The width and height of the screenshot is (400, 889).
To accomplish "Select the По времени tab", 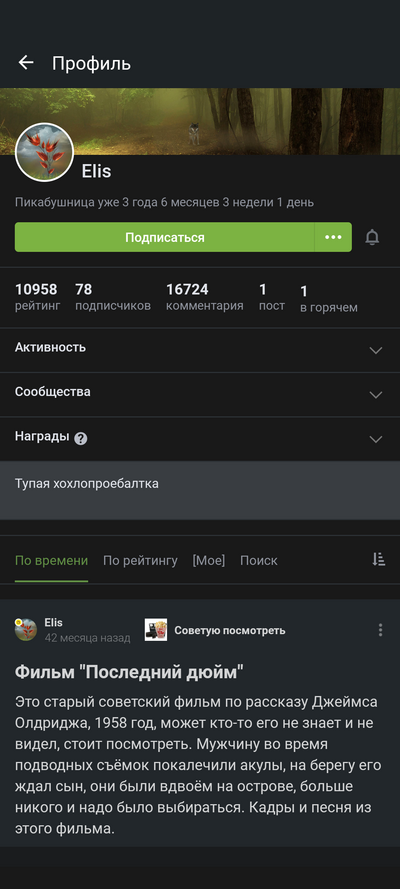I will pyautogui.click(x=52, y=561).
